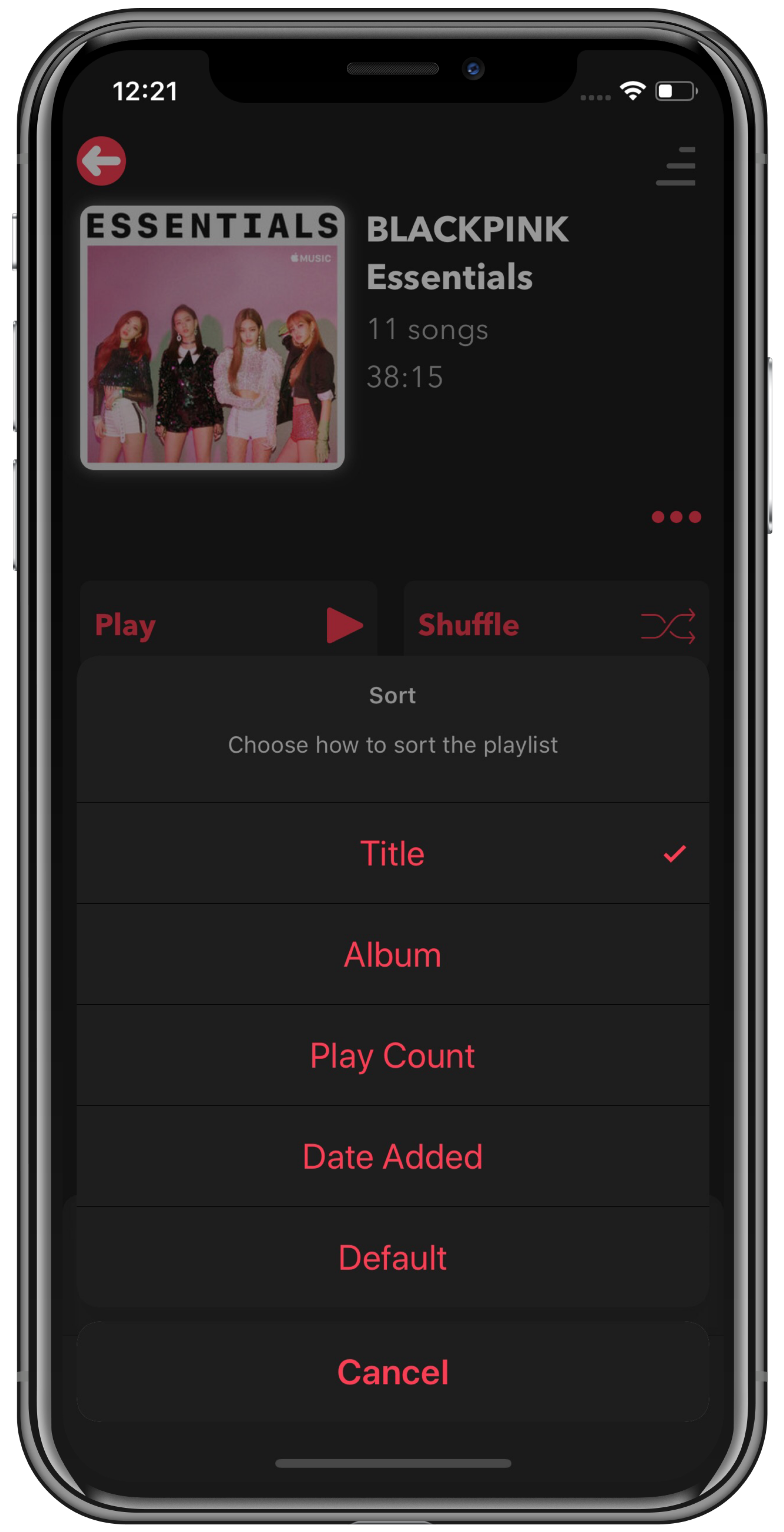784x1532 pixels.
Task: Sort songs by Play Count
Action: [x=393, y=1056]
